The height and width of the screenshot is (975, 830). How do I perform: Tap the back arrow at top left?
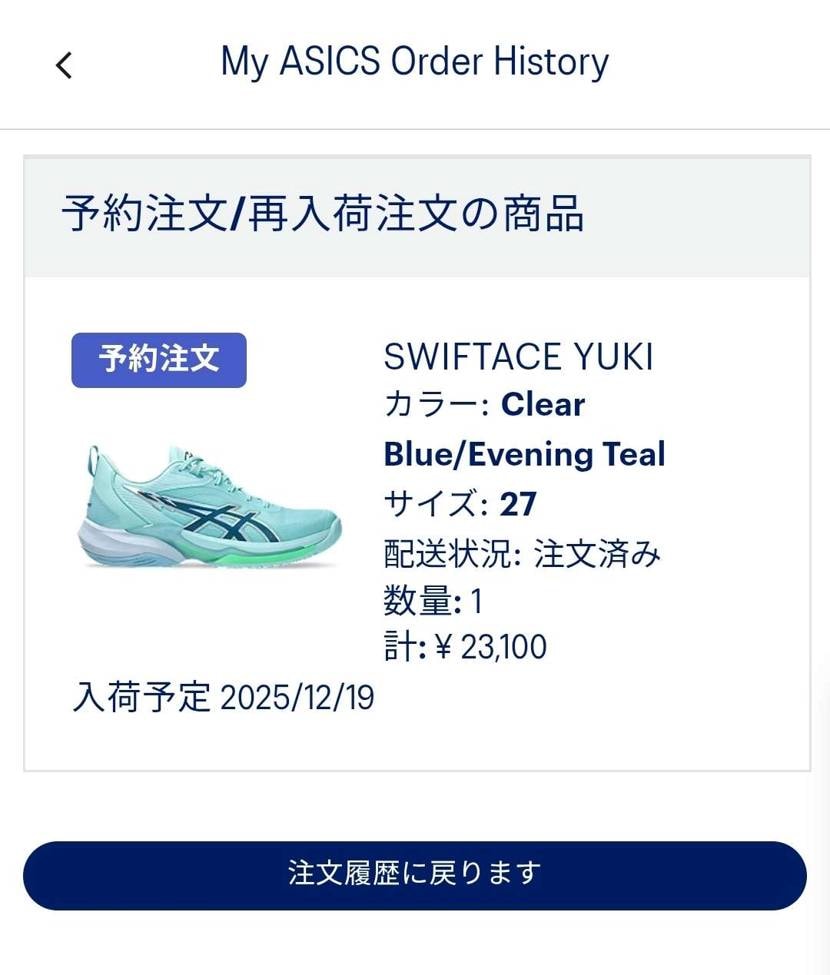pos(63,63)
